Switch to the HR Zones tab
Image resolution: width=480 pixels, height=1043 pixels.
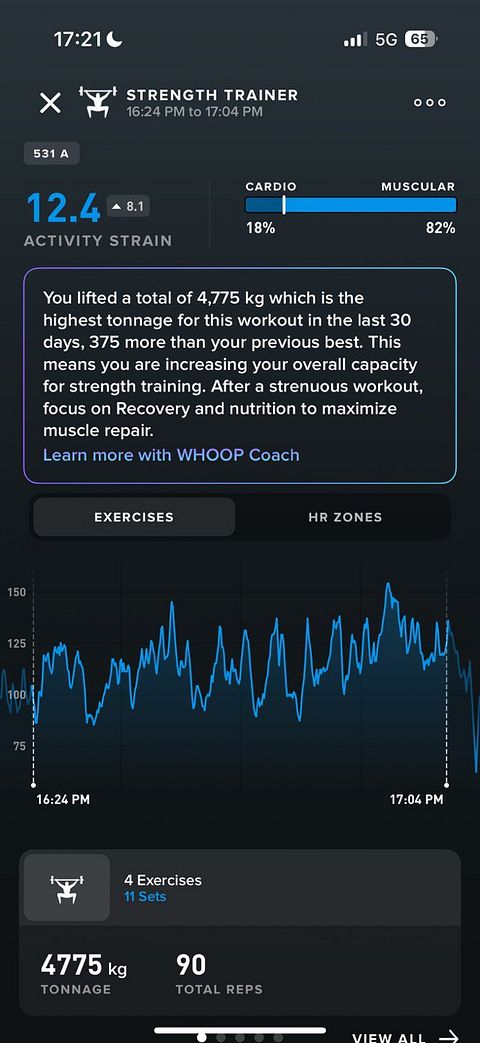[x=345, y=517]
